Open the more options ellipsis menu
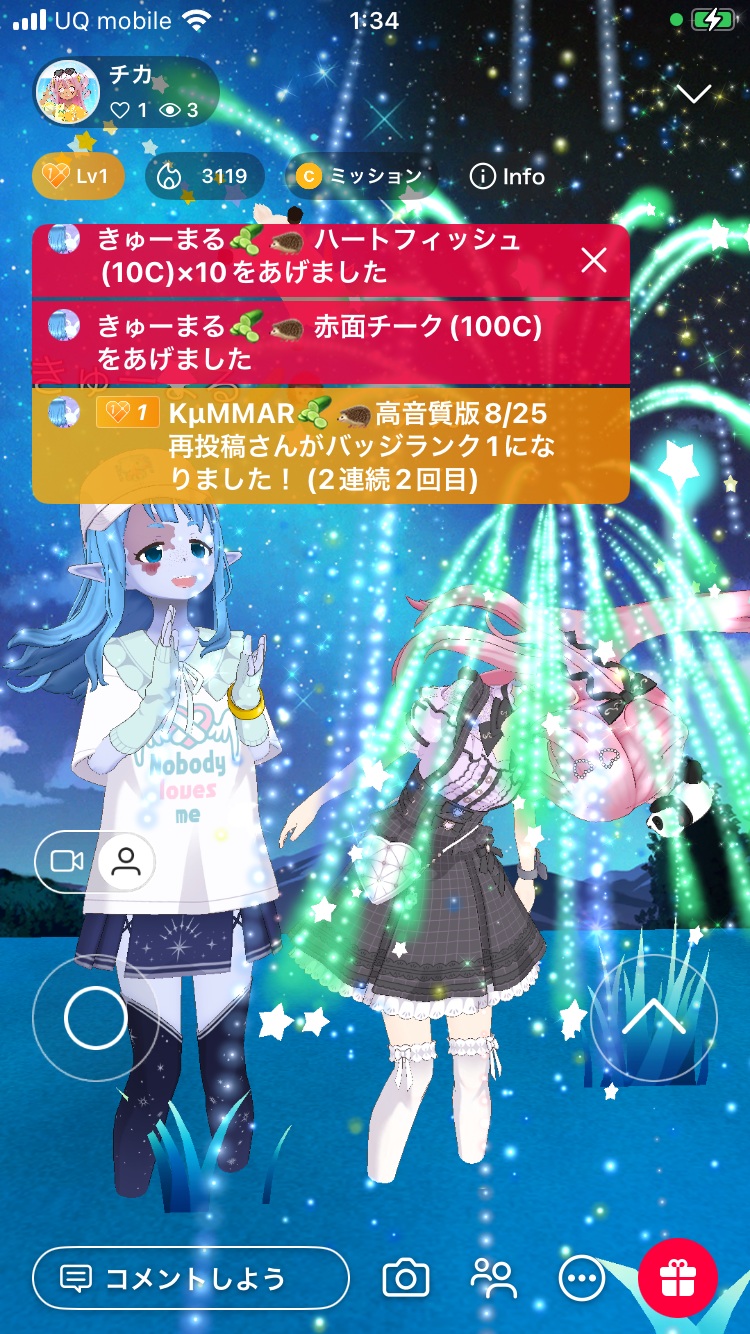Viewport: 750px width, 1334px height. click(x=581, y=1278)
